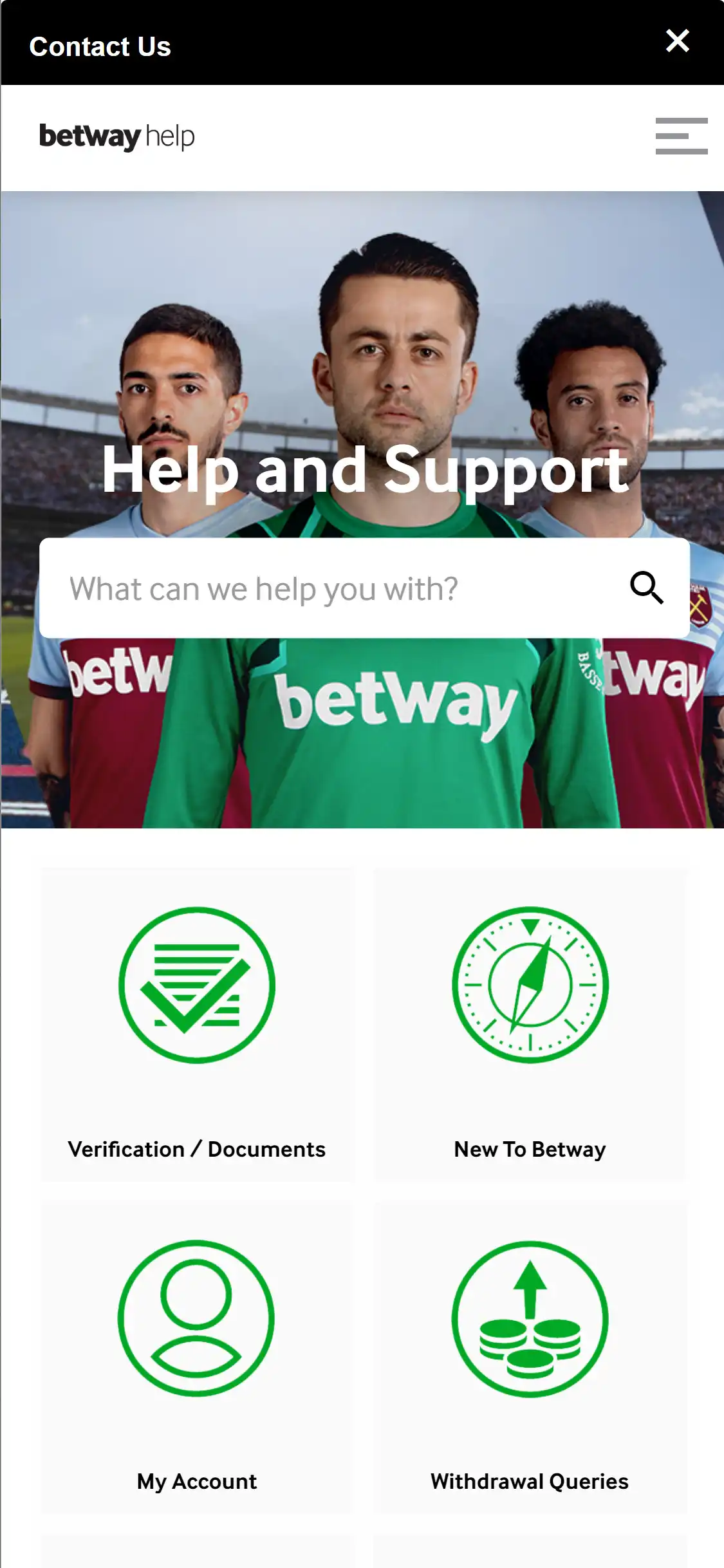
Task: Open My Account help topic
Action: (198, 1357)
